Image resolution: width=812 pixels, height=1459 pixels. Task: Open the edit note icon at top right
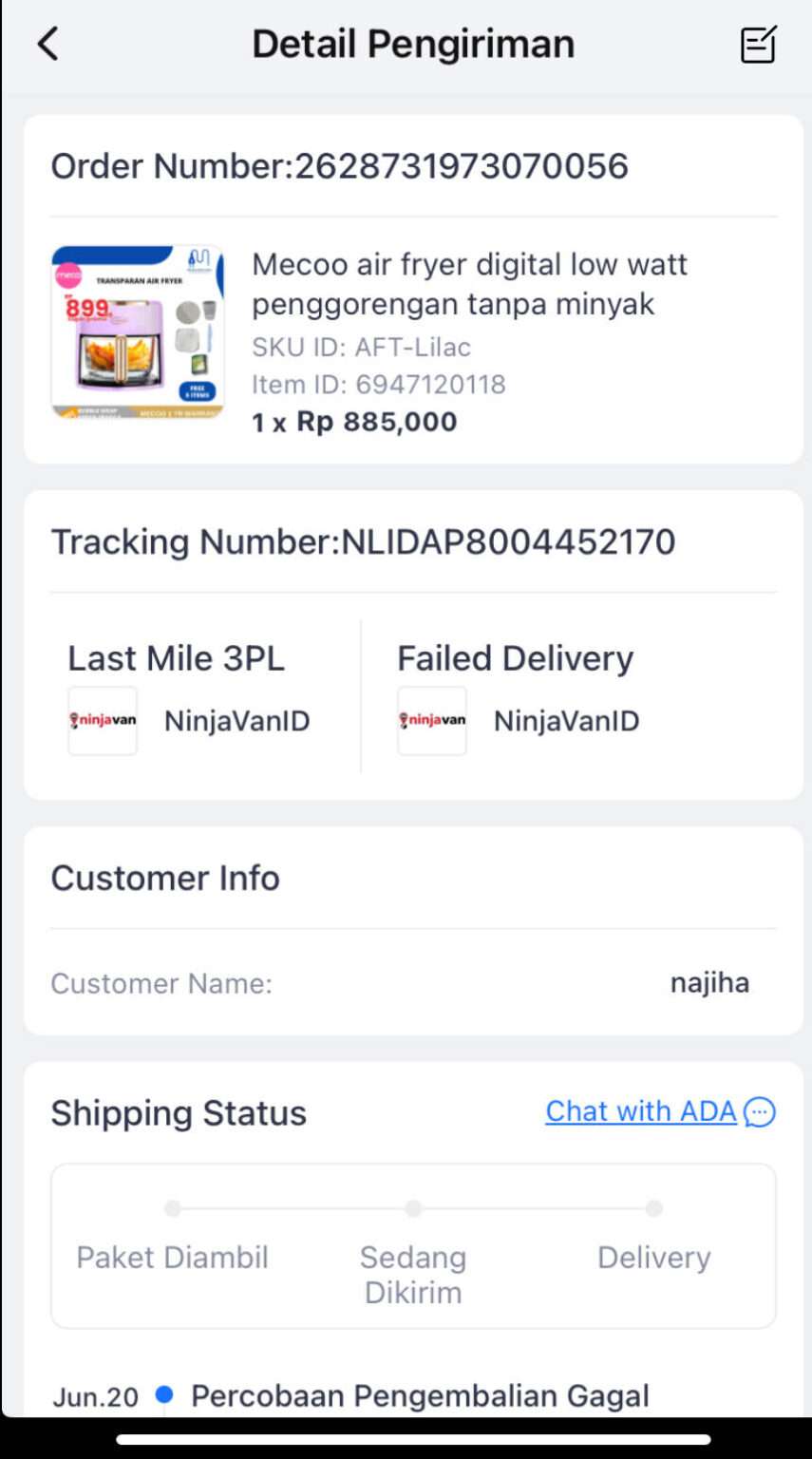(758, 43)
